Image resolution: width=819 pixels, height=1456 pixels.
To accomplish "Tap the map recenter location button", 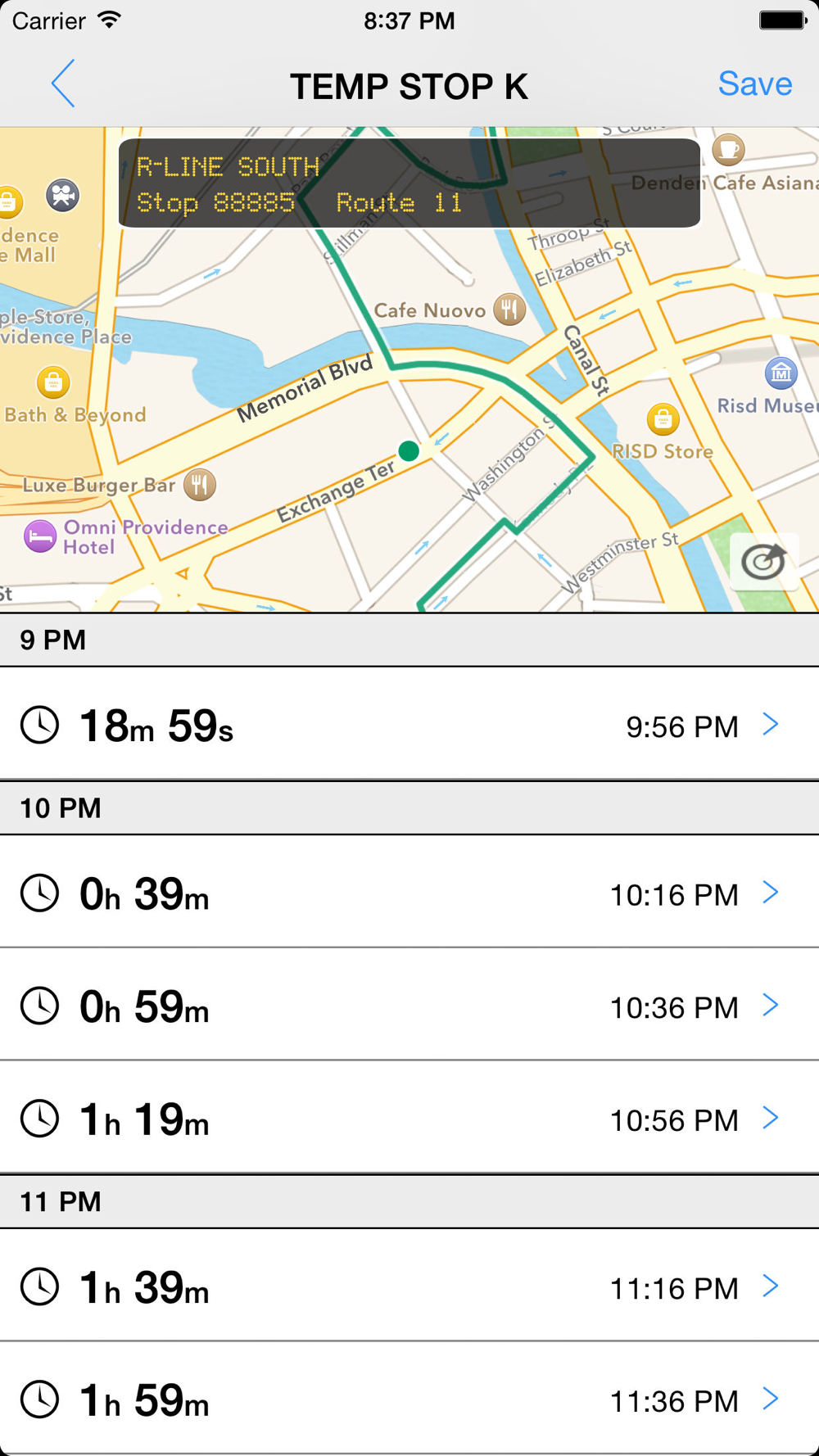I will tap(763, 562).
